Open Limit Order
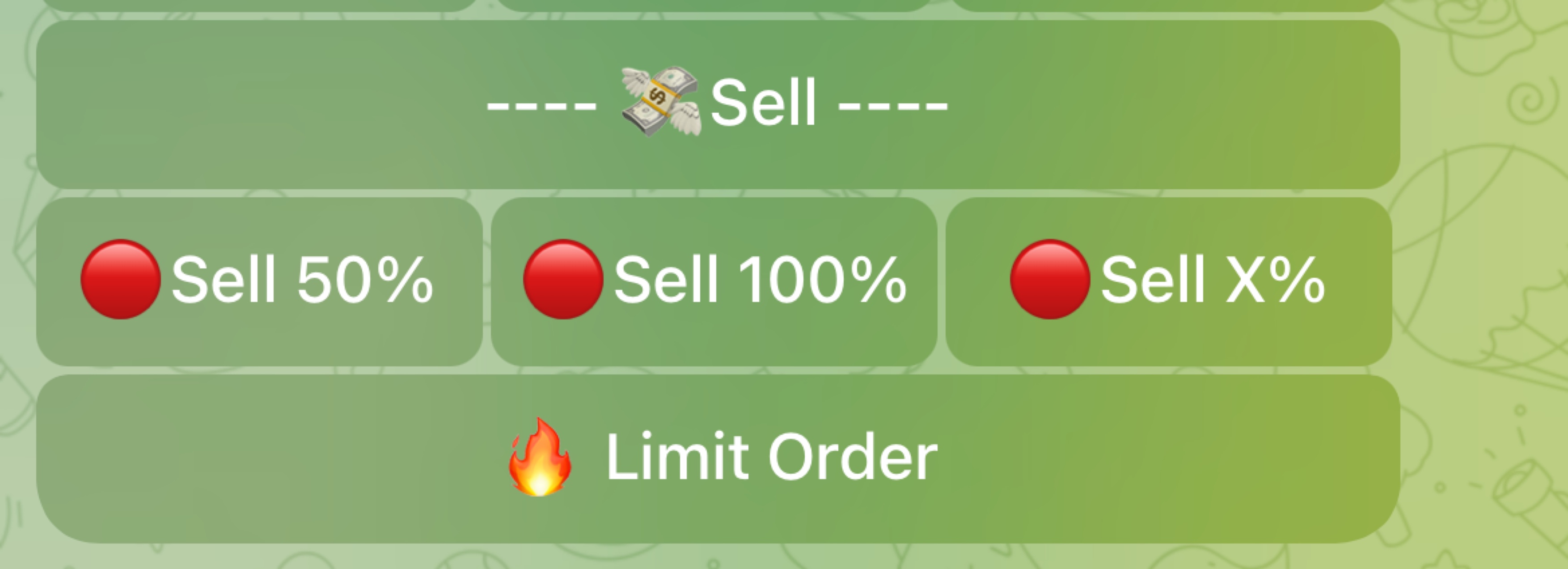This screenshot has width=1568, height=569. (718, 458)
